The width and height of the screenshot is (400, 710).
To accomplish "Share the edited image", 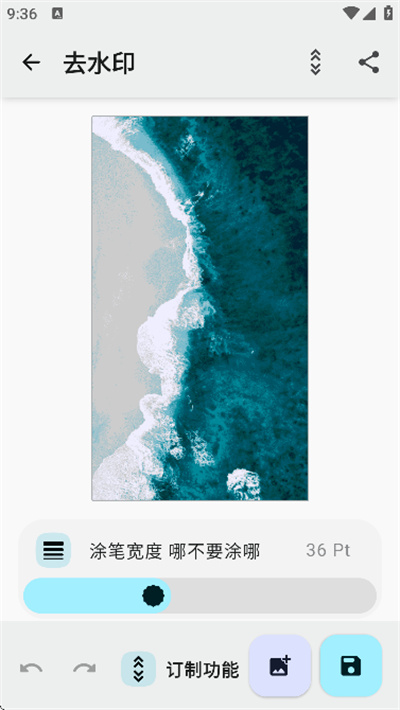I will [x=369, y=62].
